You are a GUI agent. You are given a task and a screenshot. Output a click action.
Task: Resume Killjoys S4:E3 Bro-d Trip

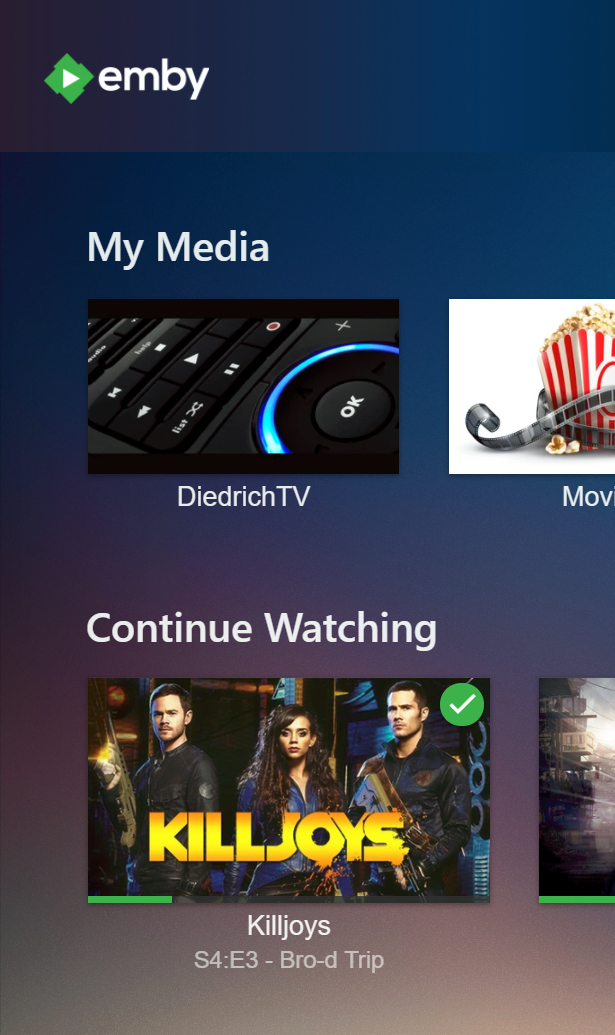pos(289,789)
